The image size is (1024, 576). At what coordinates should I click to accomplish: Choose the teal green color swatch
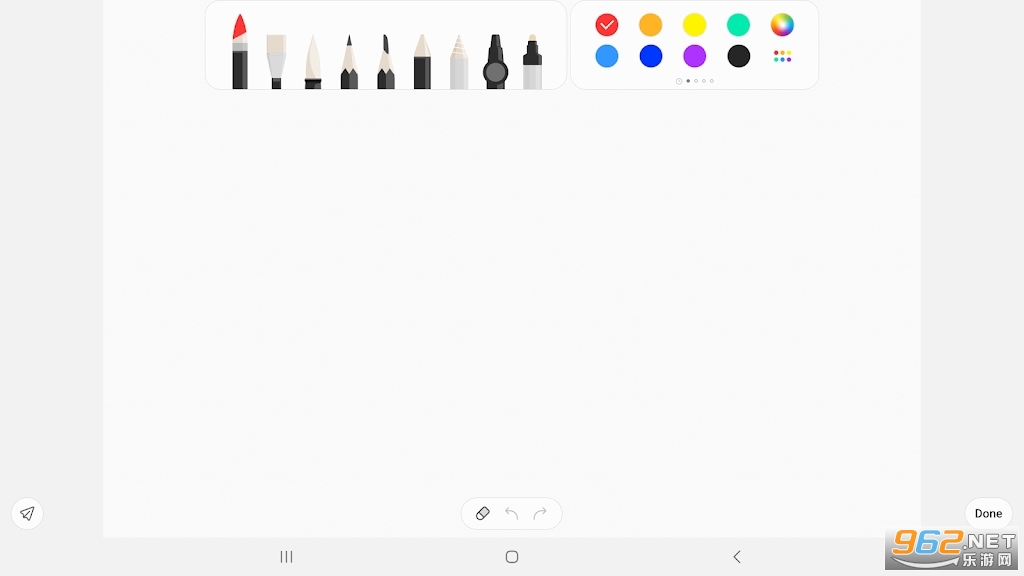click(739, 25)
